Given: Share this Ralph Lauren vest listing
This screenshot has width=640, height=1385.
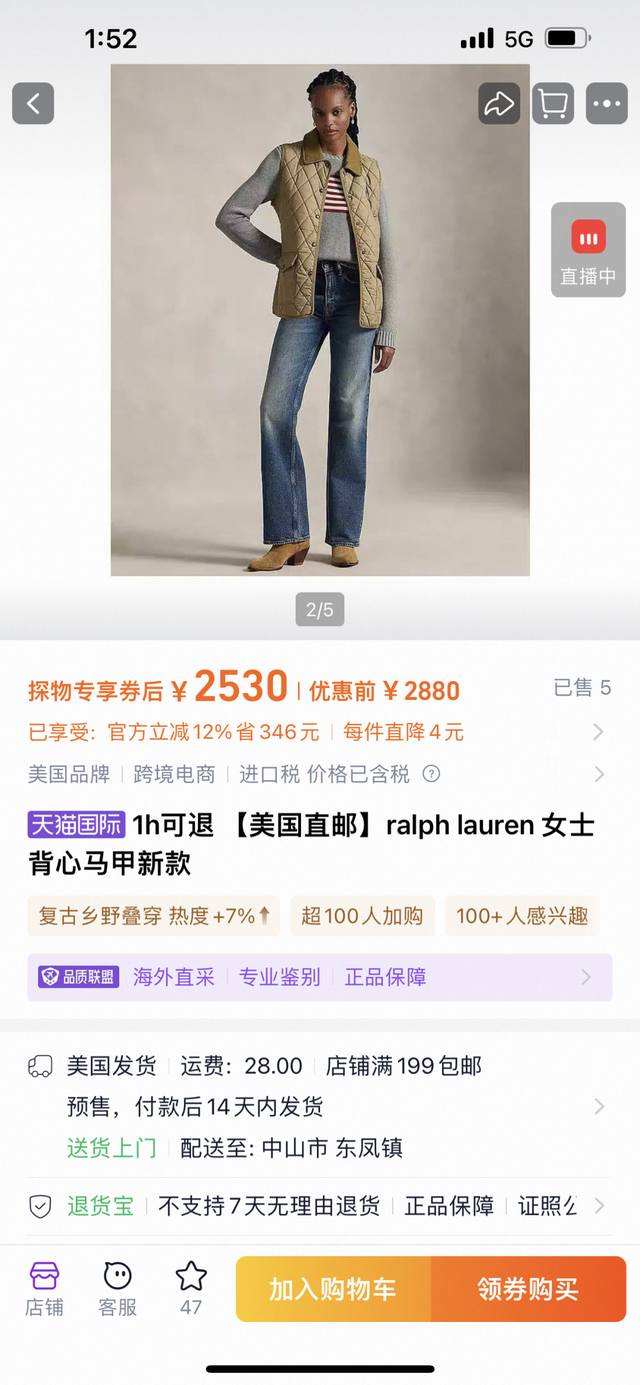Looking at the screenshot, I should 498,103.
